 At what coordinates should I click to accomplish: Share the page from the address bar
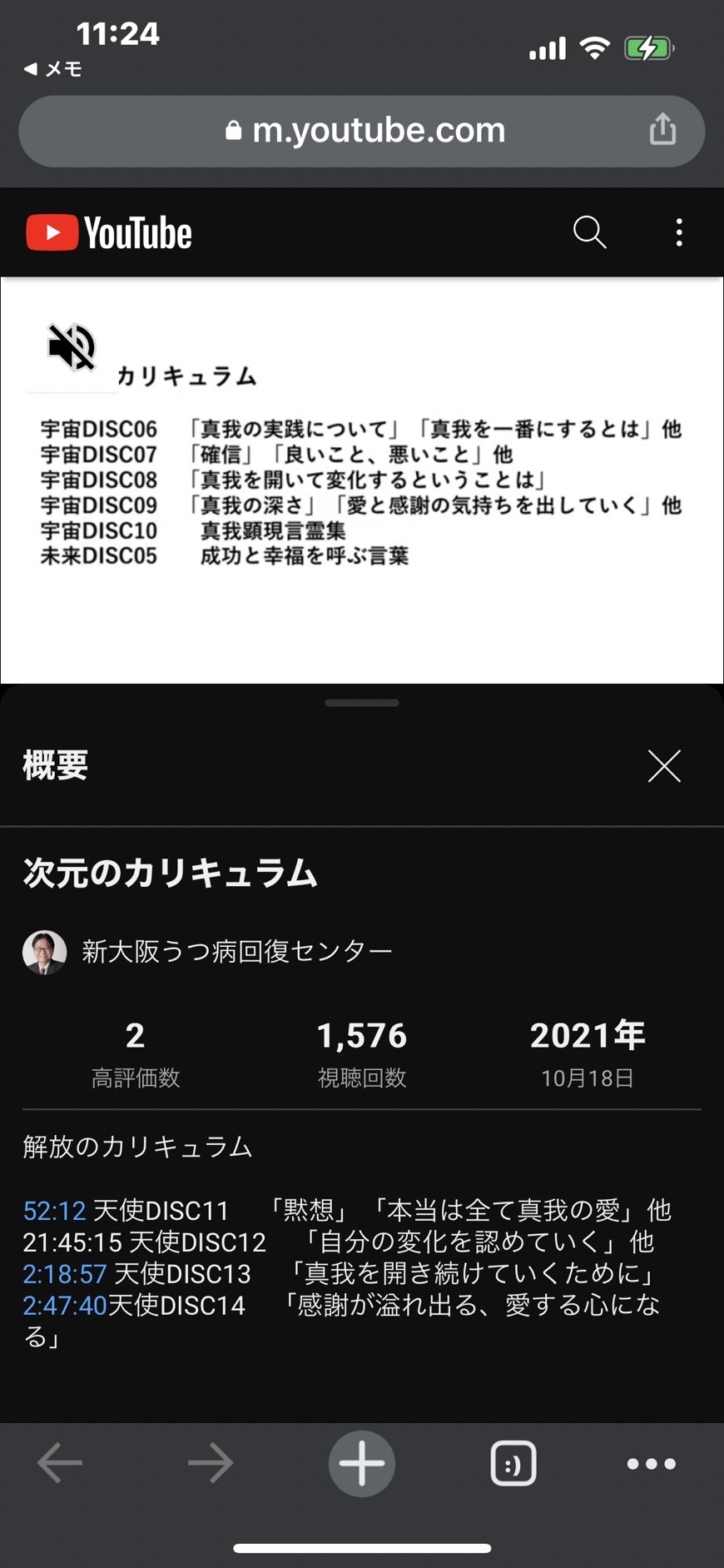pyautogui.click(x=662, y=130)
